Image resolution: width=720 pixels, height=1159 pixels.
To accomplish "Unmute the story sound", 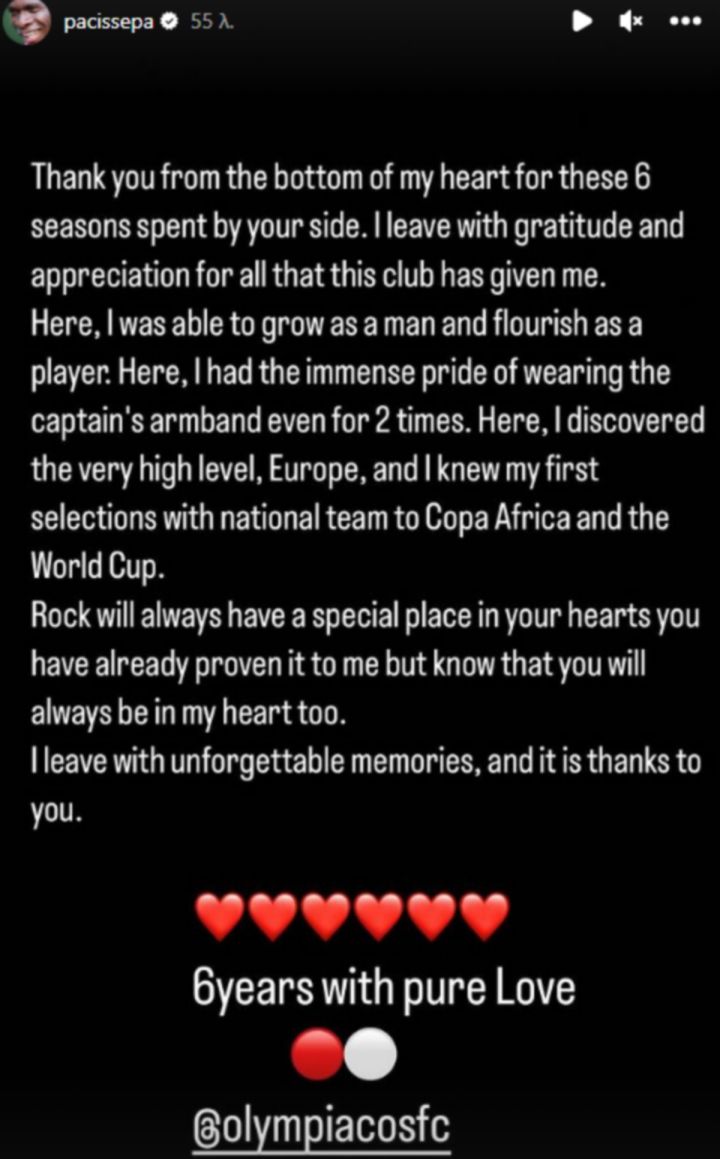I will pos(631,22).
